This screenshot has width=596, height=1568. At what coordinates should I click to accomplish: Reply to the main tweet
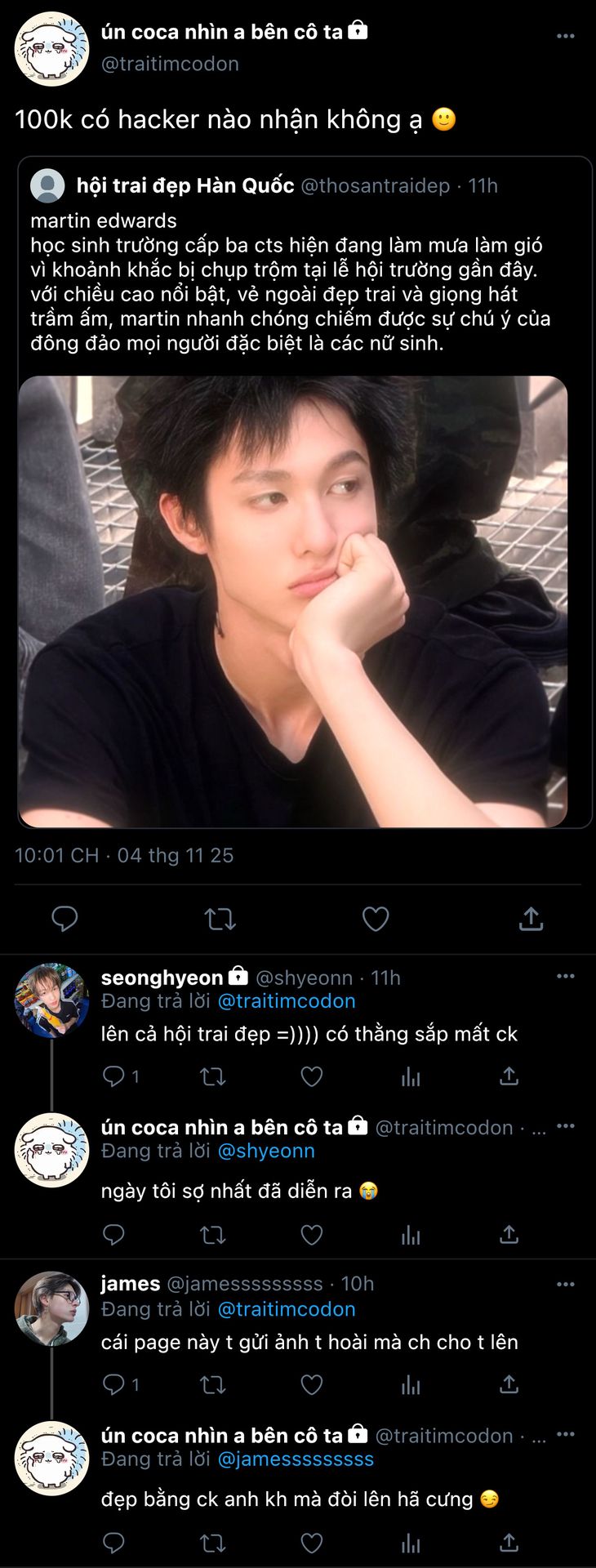pyautogui.click(x=64, y=919)
